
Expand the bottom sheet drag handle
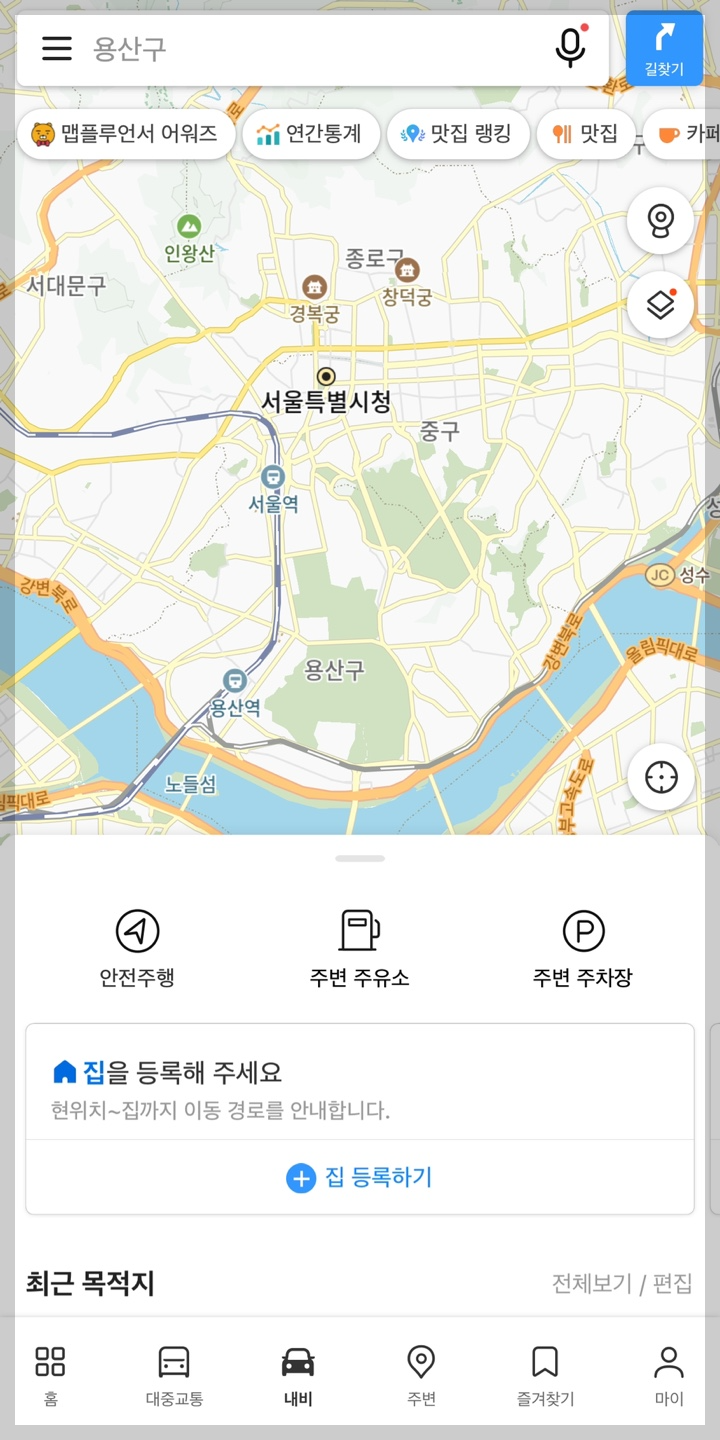point(360,858)
